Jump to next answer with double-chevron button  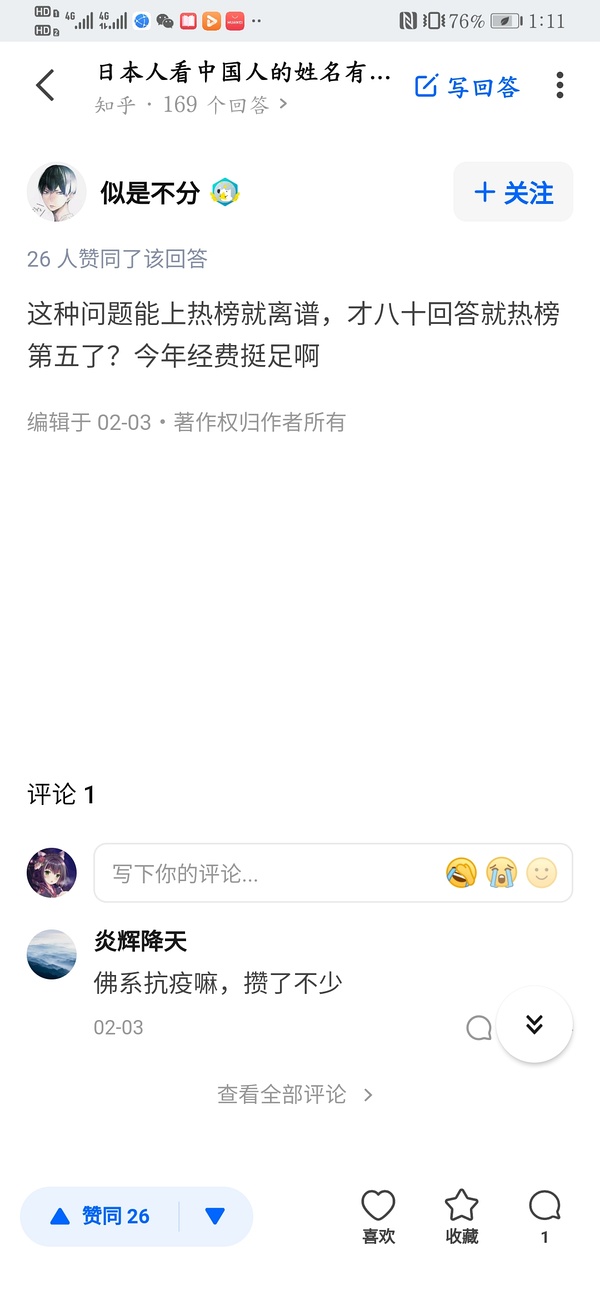point(534,1024)
